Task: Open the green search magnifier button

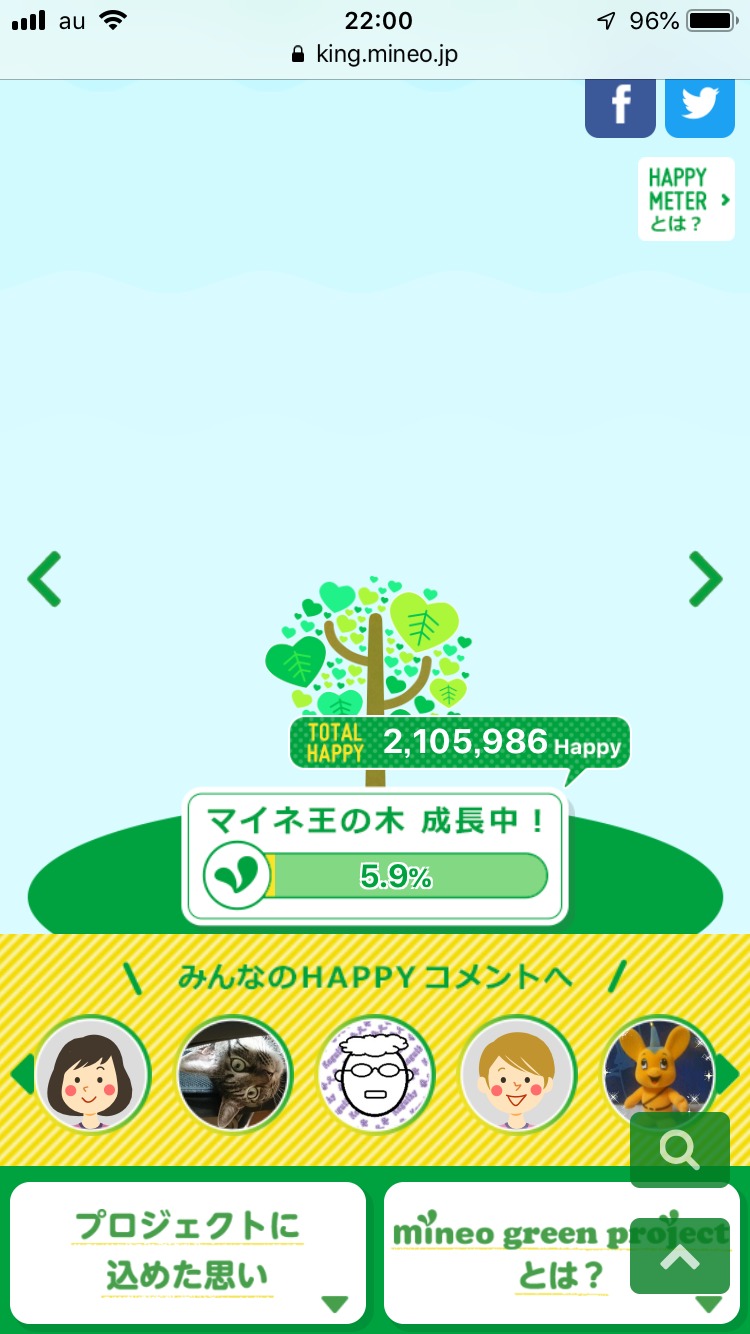Action: (x=680, y=1150)
